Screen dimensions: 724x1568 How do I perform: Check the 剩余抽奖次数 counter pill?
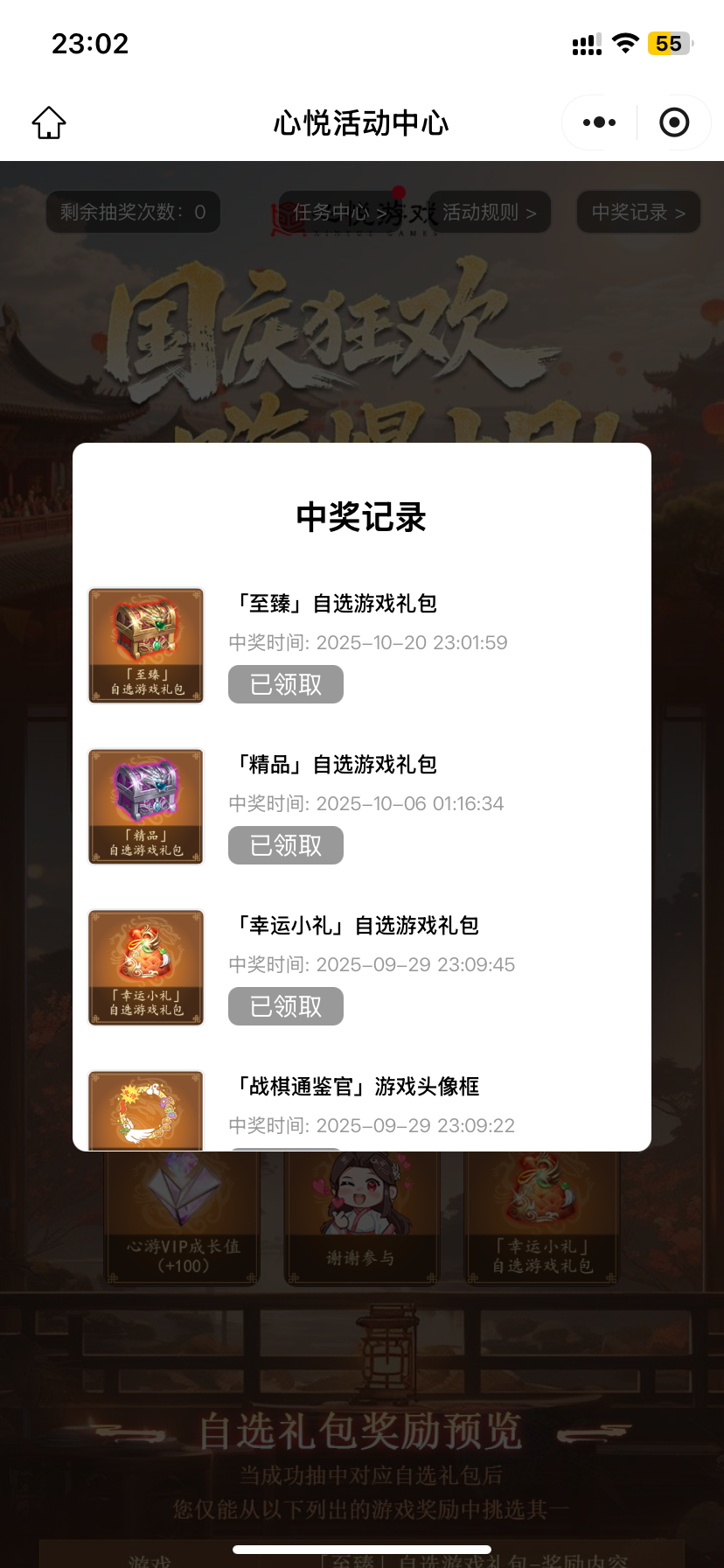coord(133,212)
